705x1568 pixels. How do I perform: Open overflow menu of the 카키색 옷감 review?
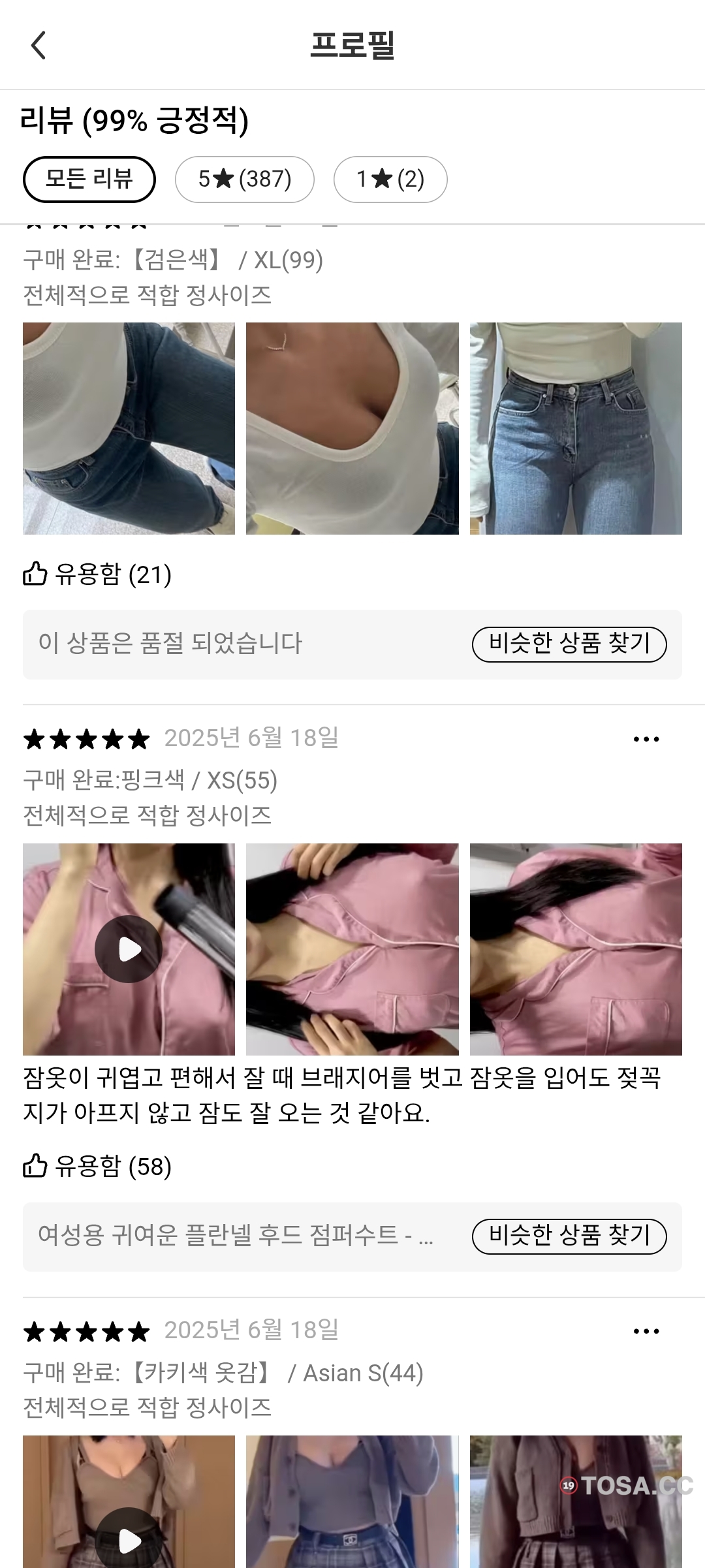[x=646, y=1331]
